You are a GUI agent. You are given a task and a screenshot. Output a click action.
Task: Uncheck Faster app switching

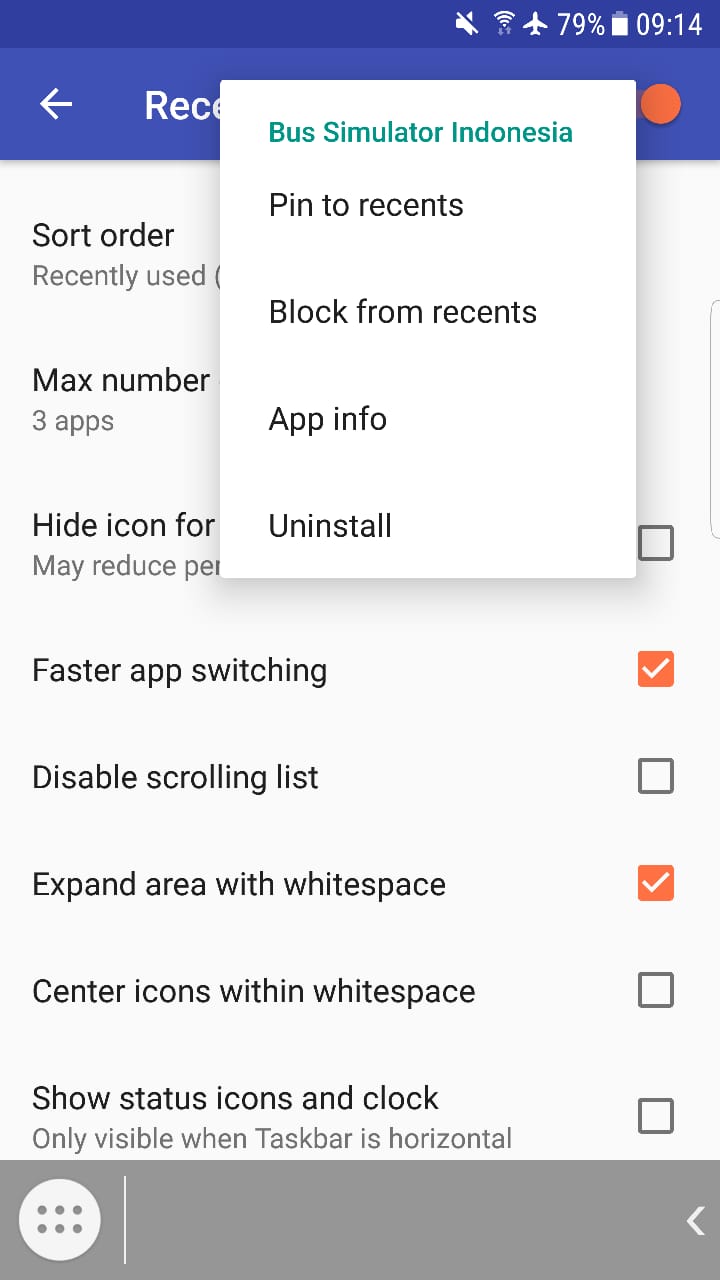click(x=656, y=670)
